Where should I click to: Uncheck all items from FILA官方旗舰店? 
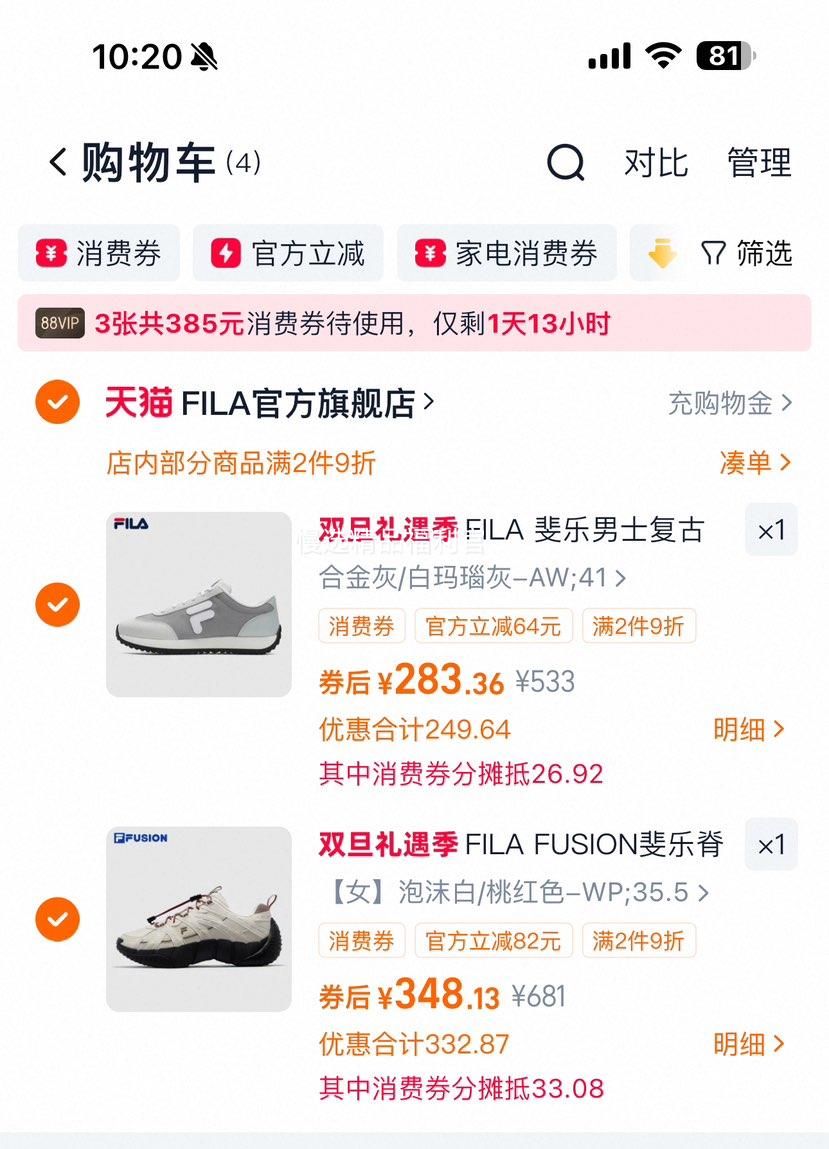(57, 403)
